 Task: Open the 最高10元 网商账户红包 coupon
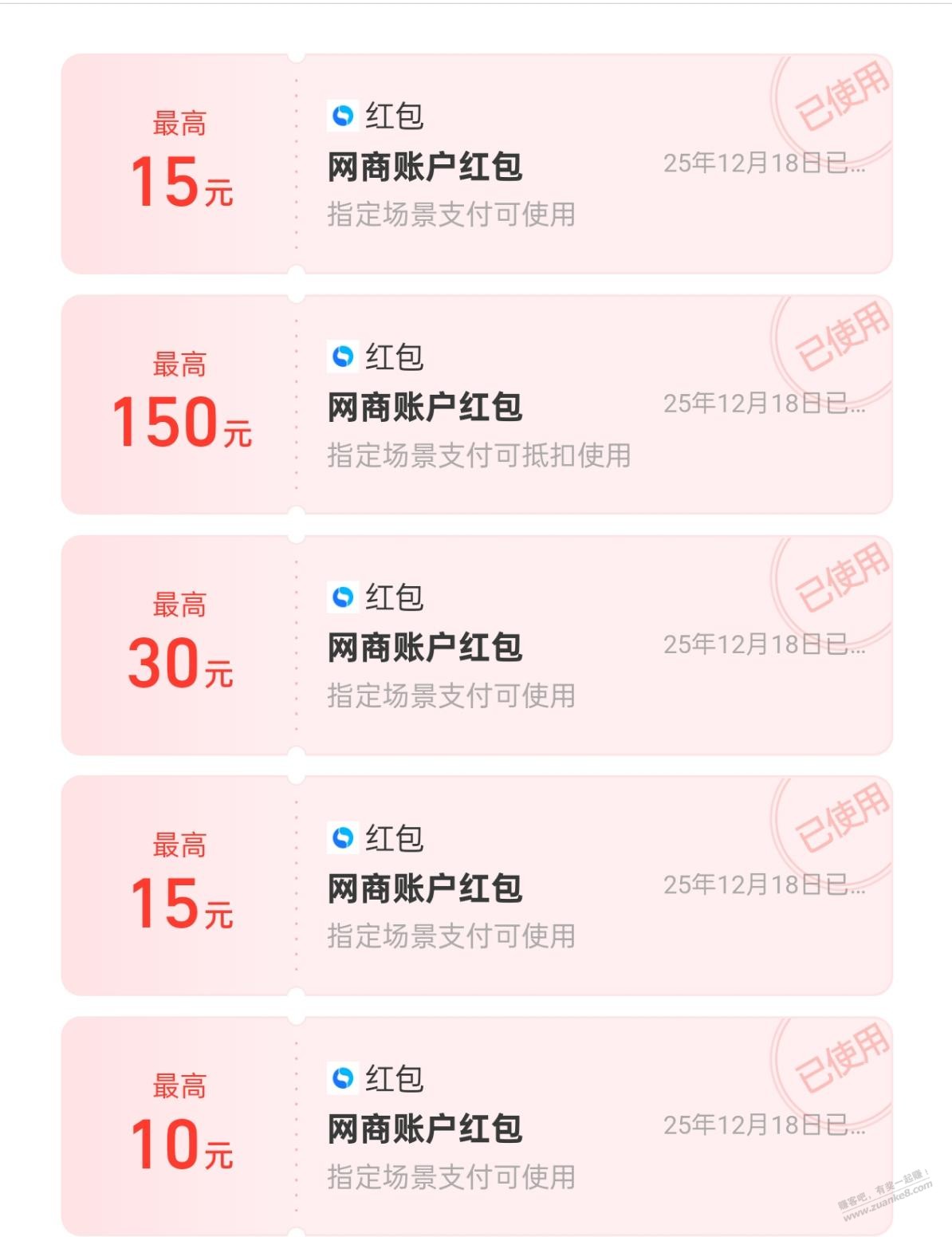click(478, 1125)
